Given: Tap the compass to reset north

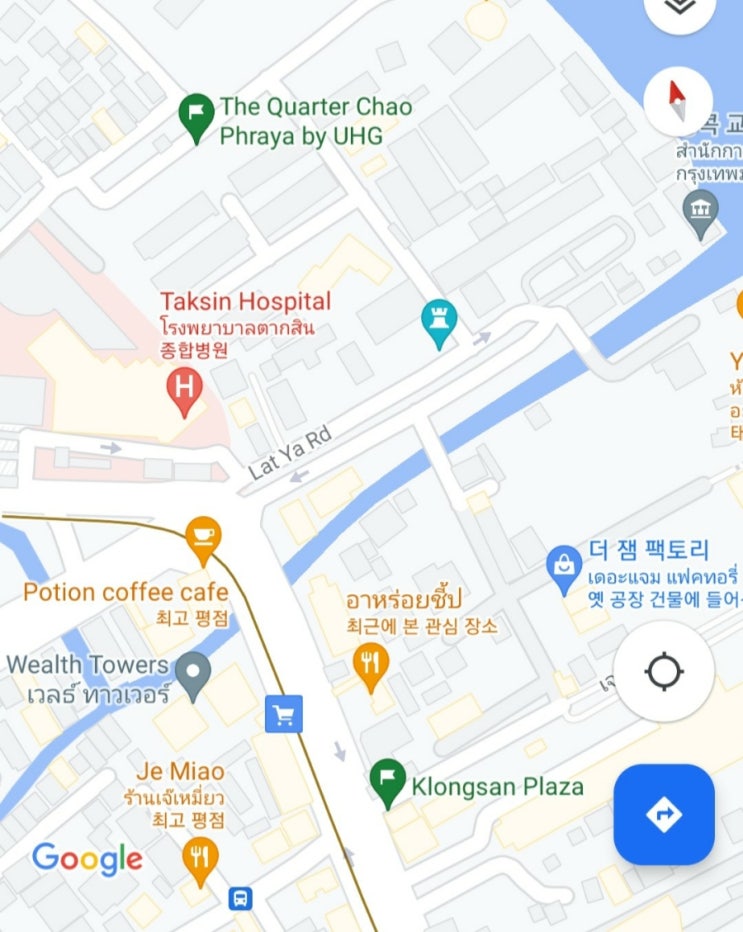Looking at the screenshot, I should [678, 102].
